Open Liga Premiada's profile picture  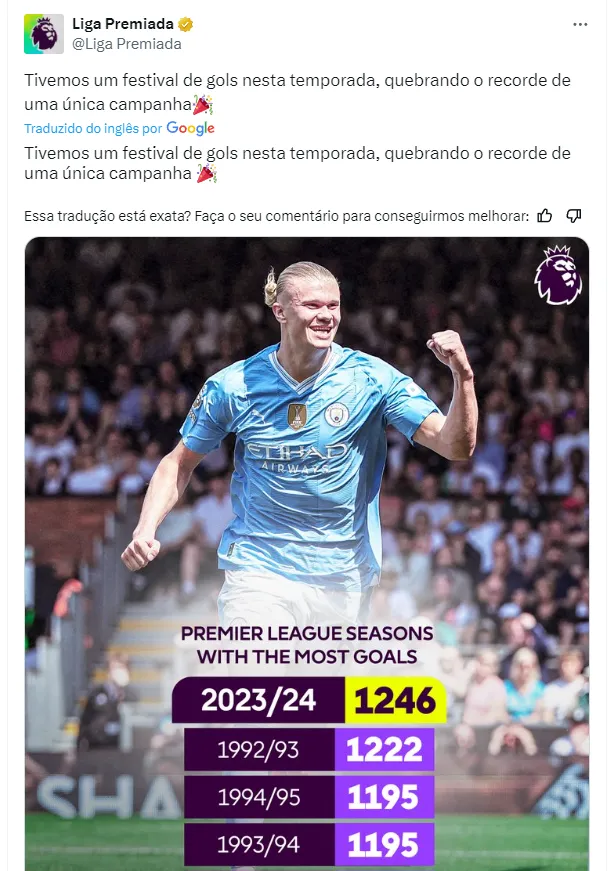point(44,34)
